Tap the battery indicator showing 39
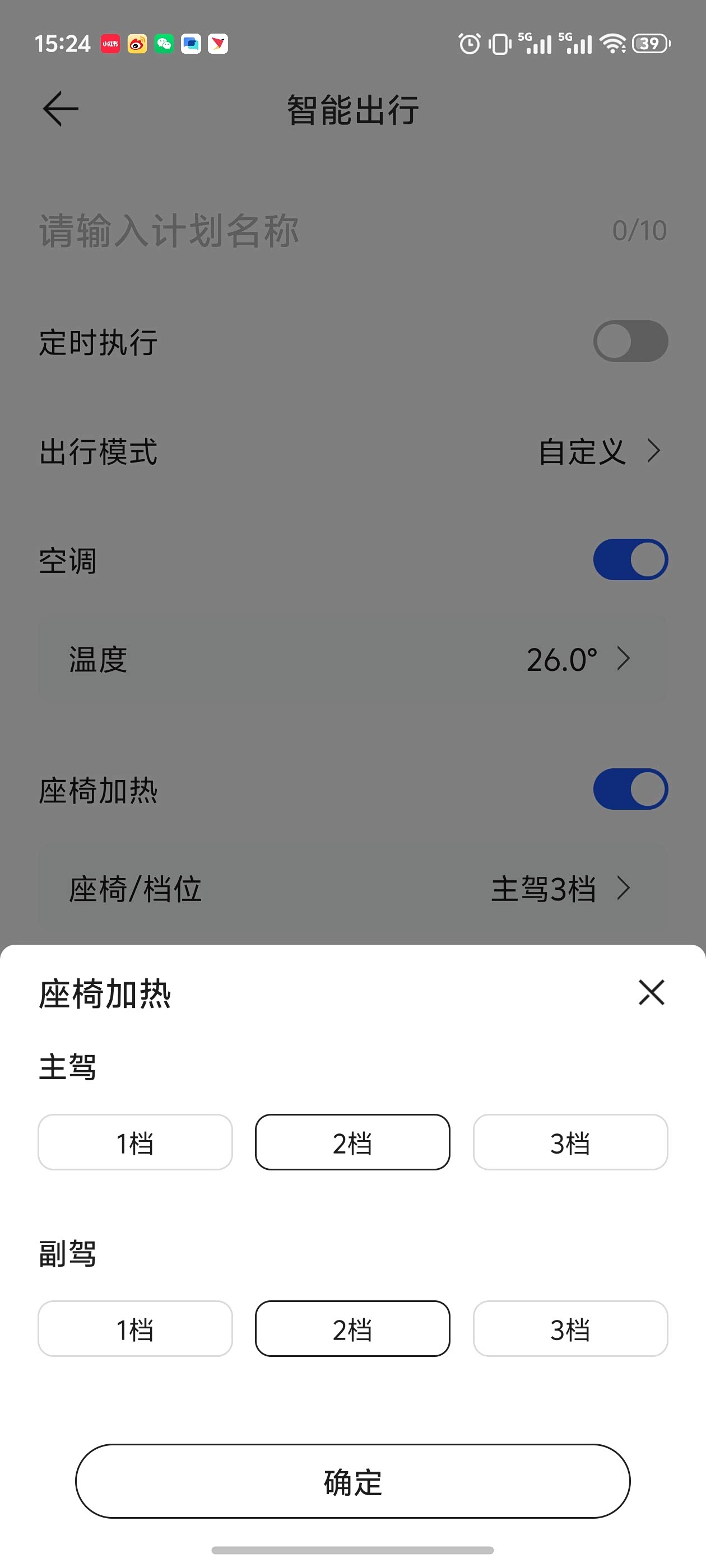This screenshot has height=1568, width=706. pyautogui.click(x=651, y=44)
